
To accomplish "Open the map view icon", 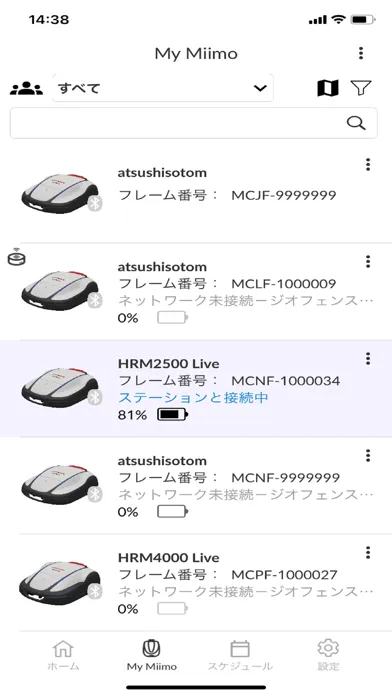I will tap(328, 88).
